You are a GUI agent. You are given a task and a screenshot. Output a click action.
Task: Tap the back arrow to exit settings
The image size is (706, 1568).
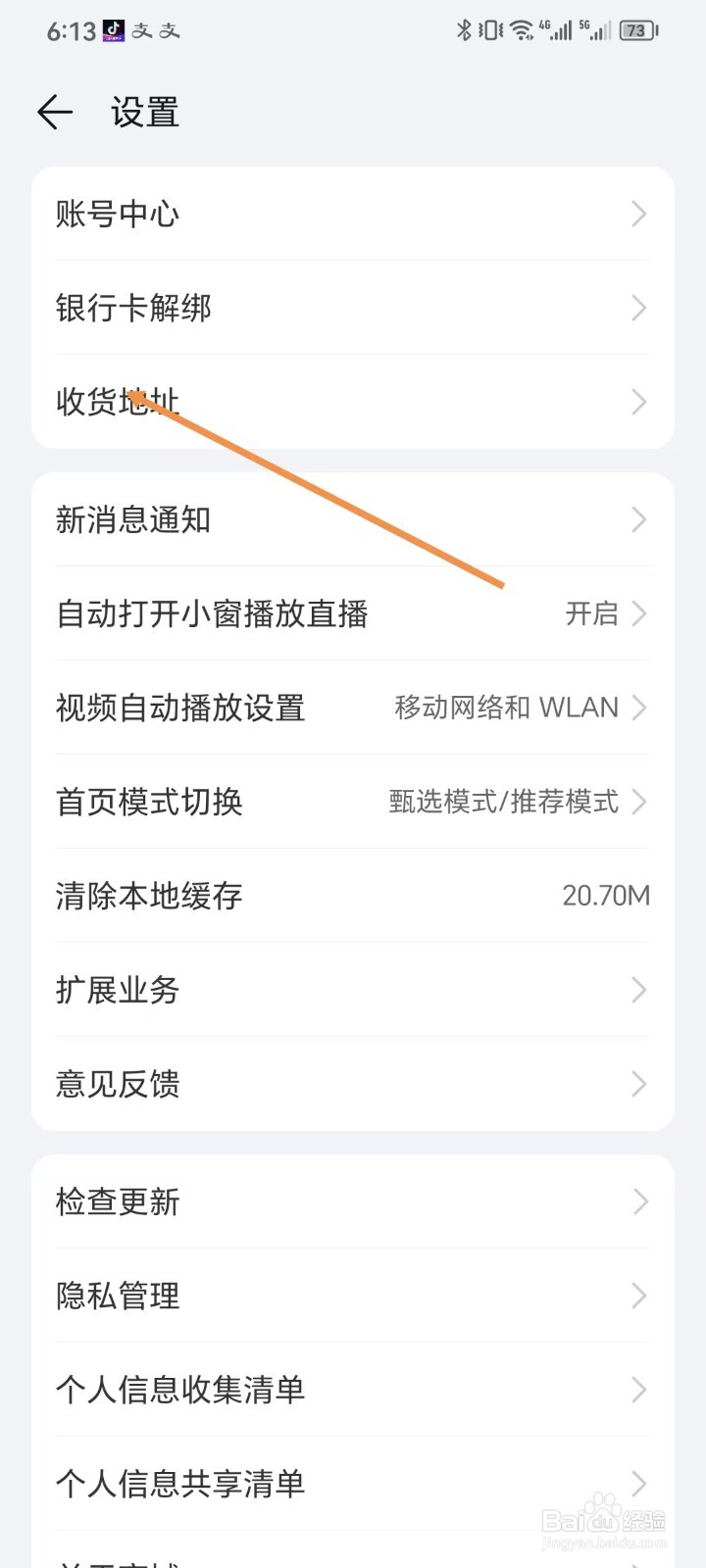[x=55, y=111]
